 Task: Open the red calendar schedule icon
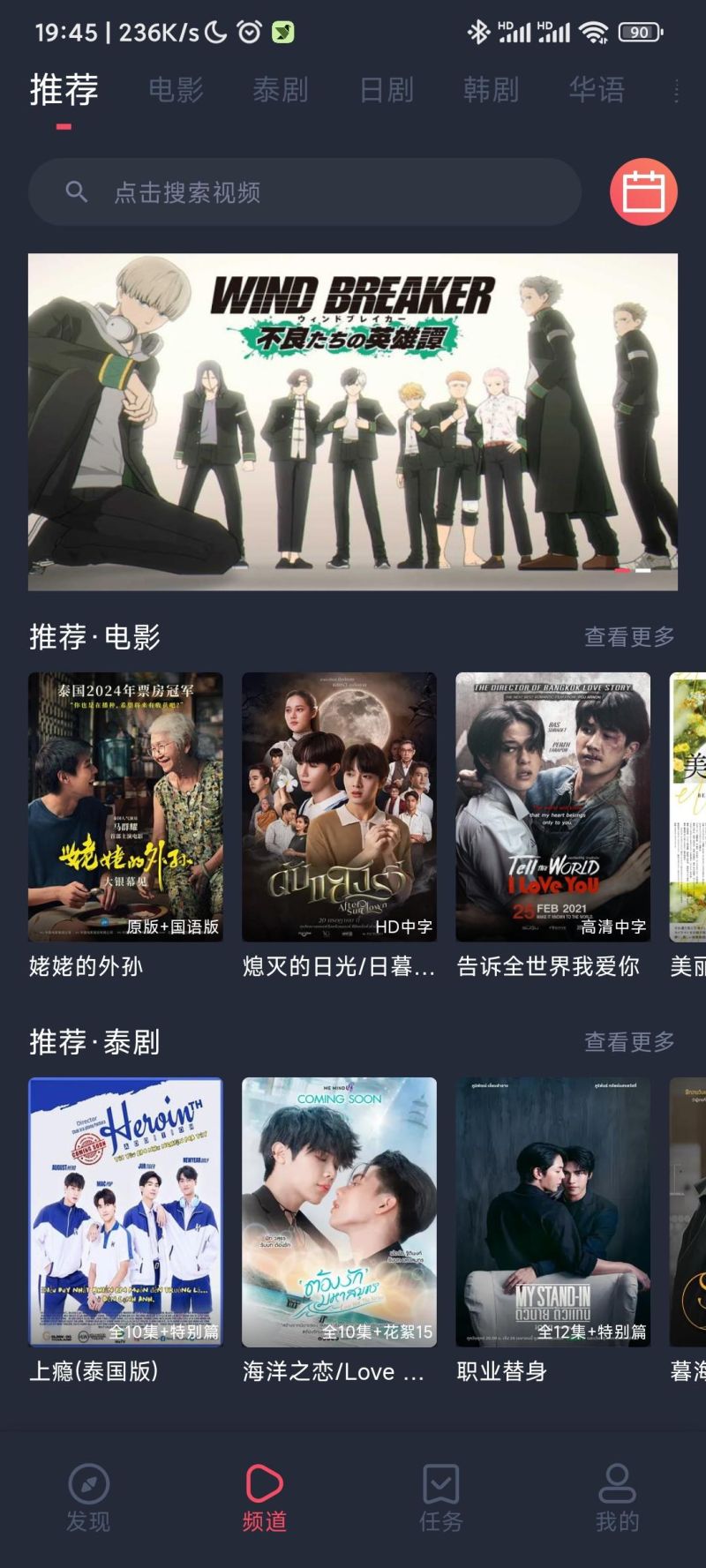pos(643,191)
